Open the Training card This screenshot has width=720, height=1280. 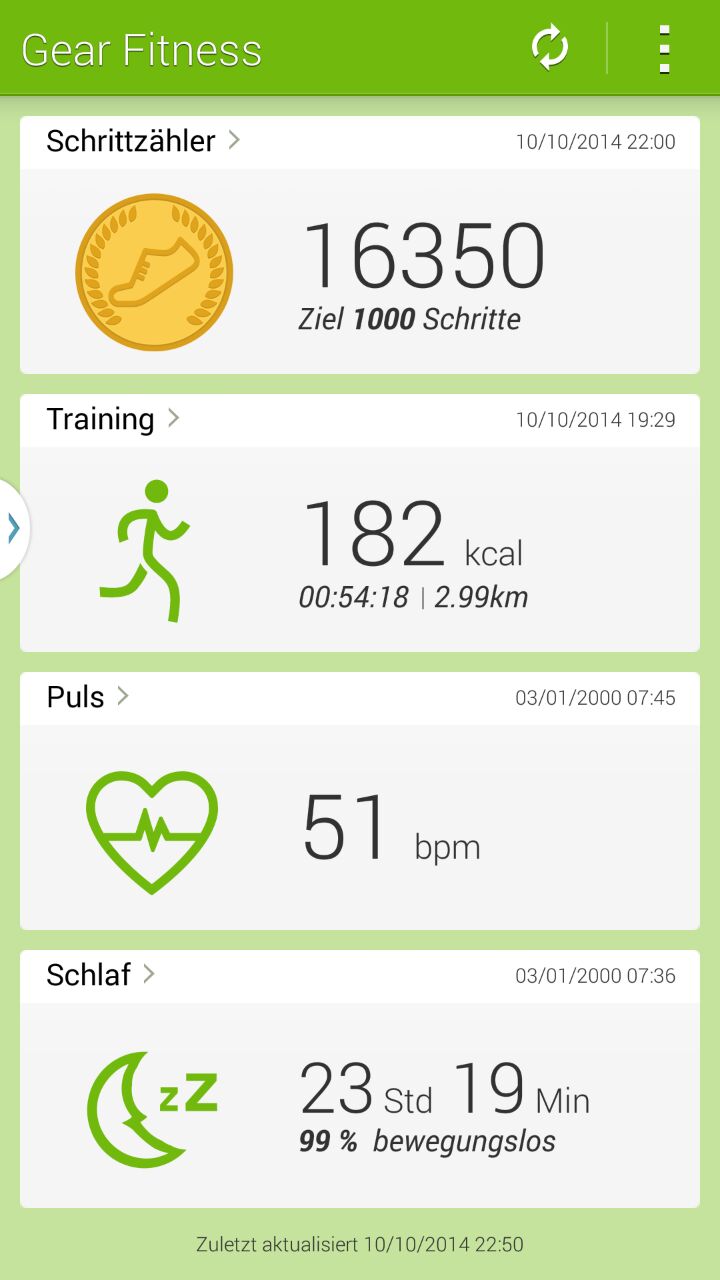(x=360, y=524)
